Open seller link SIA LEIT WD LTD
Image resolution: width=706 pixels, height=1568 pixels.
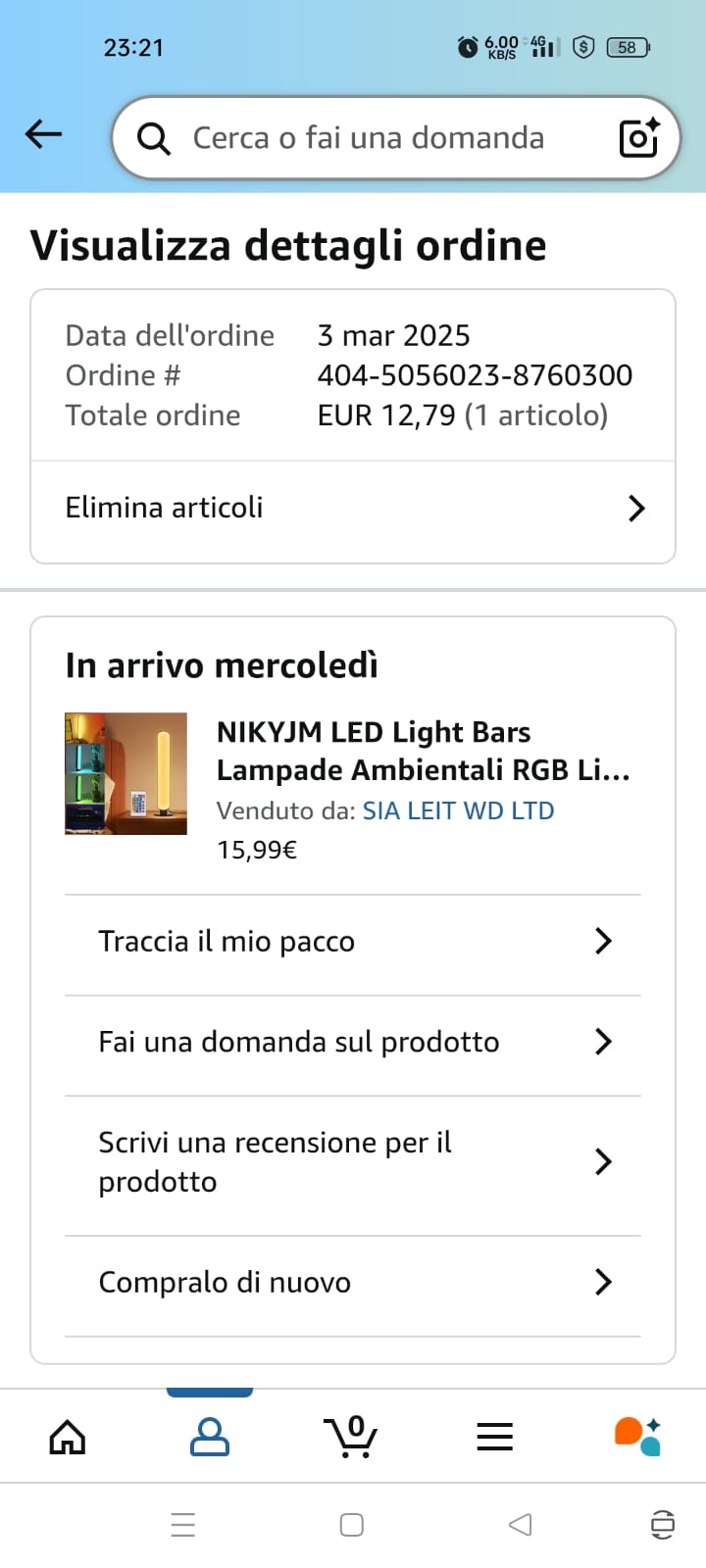(x=458, y=810)
